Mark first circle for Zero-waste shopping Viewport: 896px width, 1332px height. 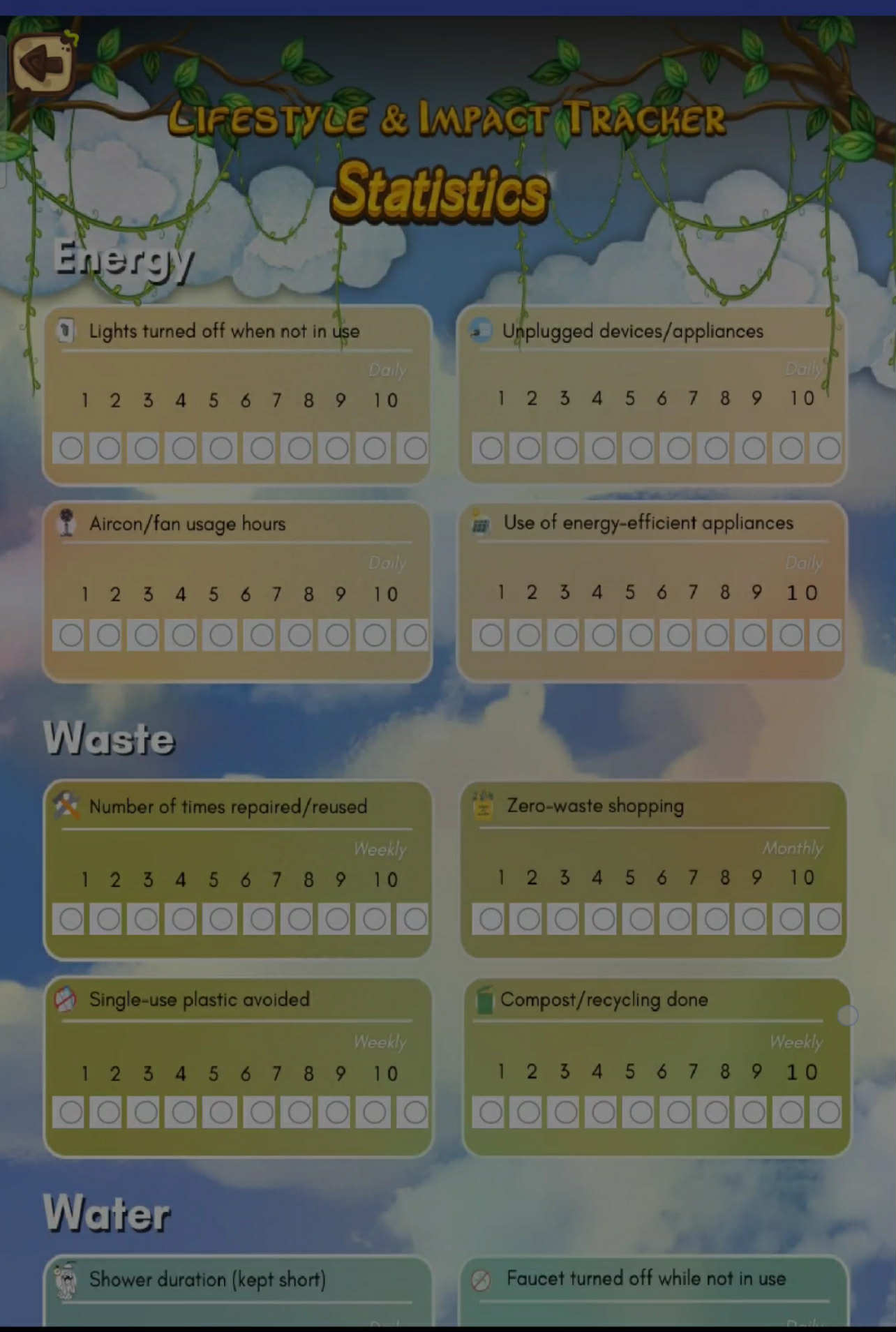click(x=490, y=919)
